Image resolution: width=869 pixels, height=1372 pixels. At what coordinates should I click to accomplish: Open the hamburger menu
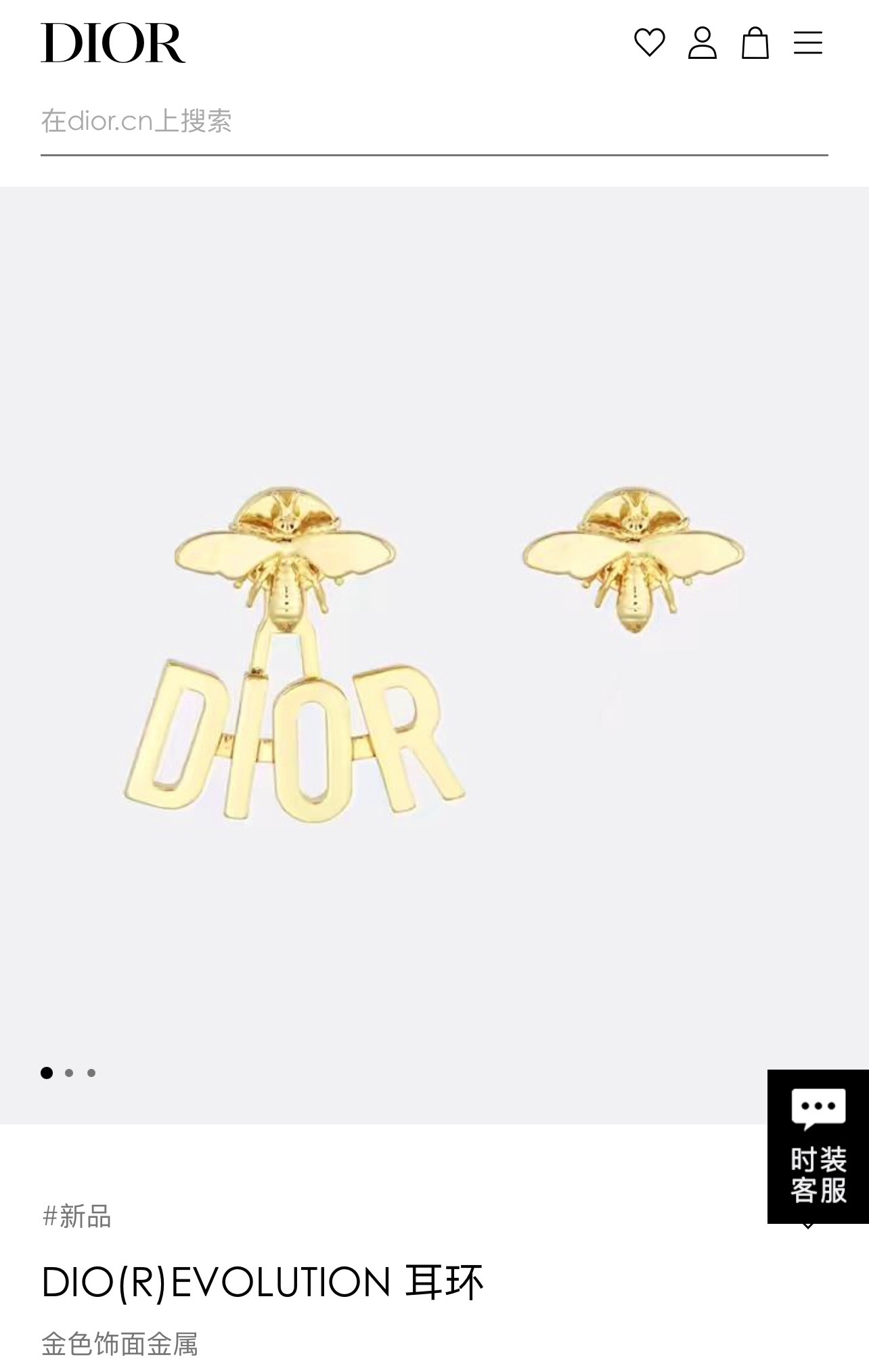tap(808, 43)
